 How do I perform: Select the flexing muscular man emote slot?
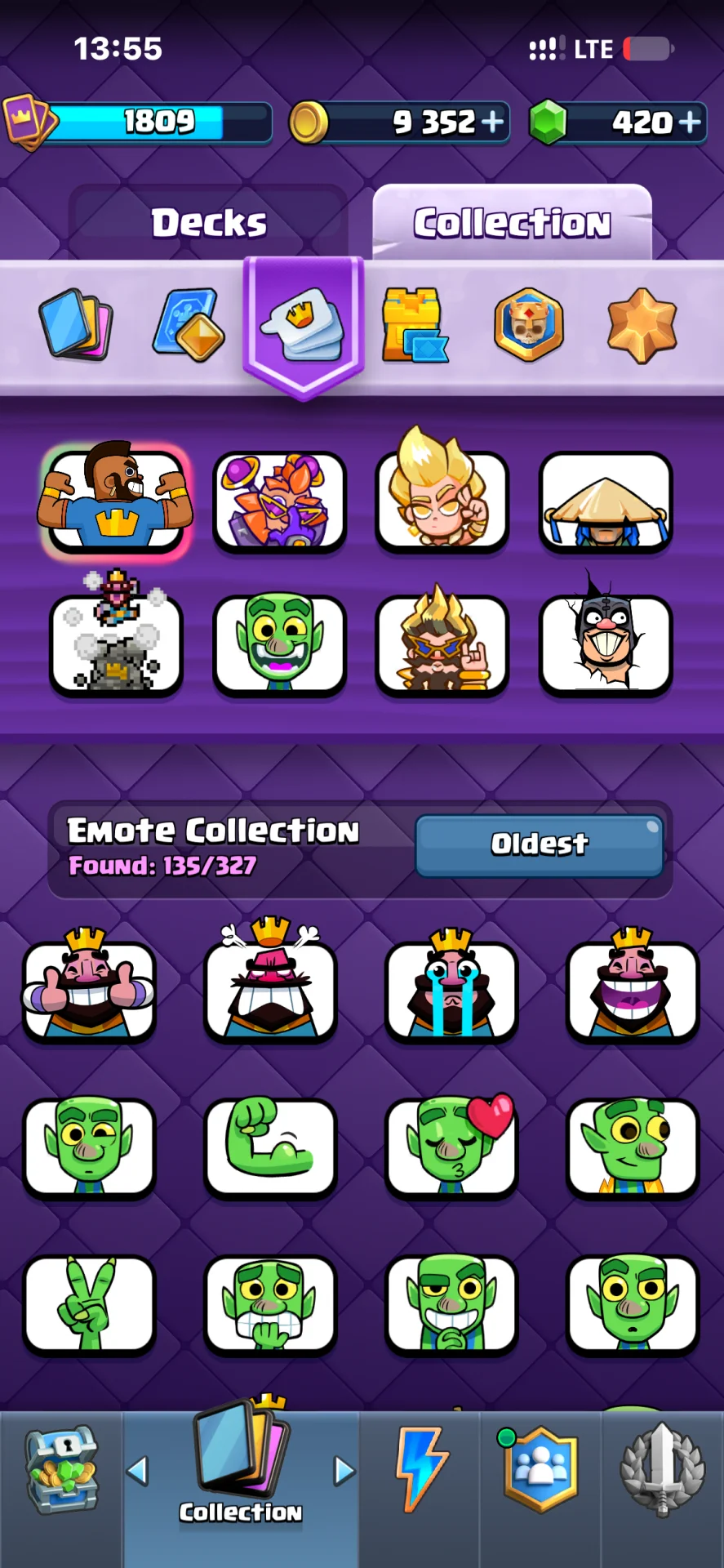point(116,500)
